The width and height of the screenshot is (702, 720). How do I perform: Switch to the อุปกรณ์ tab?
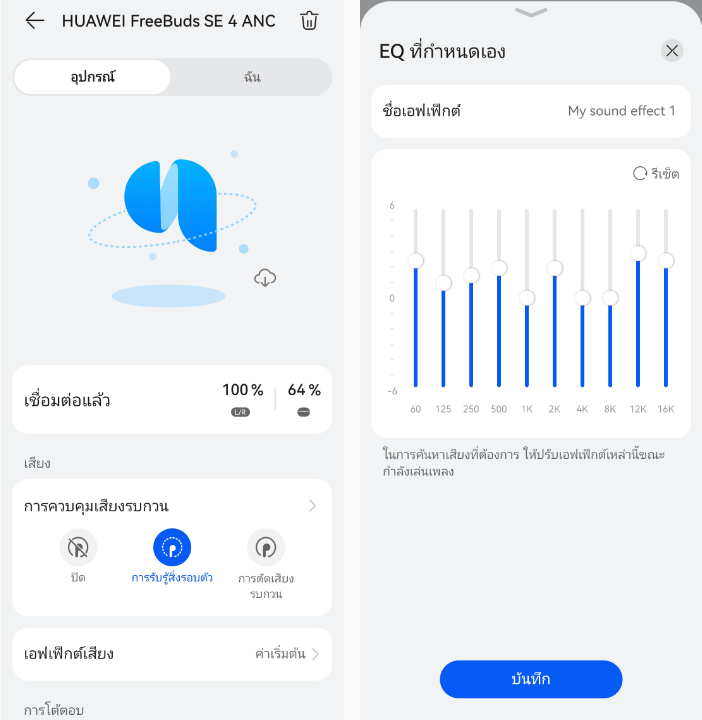click(93, 77)
